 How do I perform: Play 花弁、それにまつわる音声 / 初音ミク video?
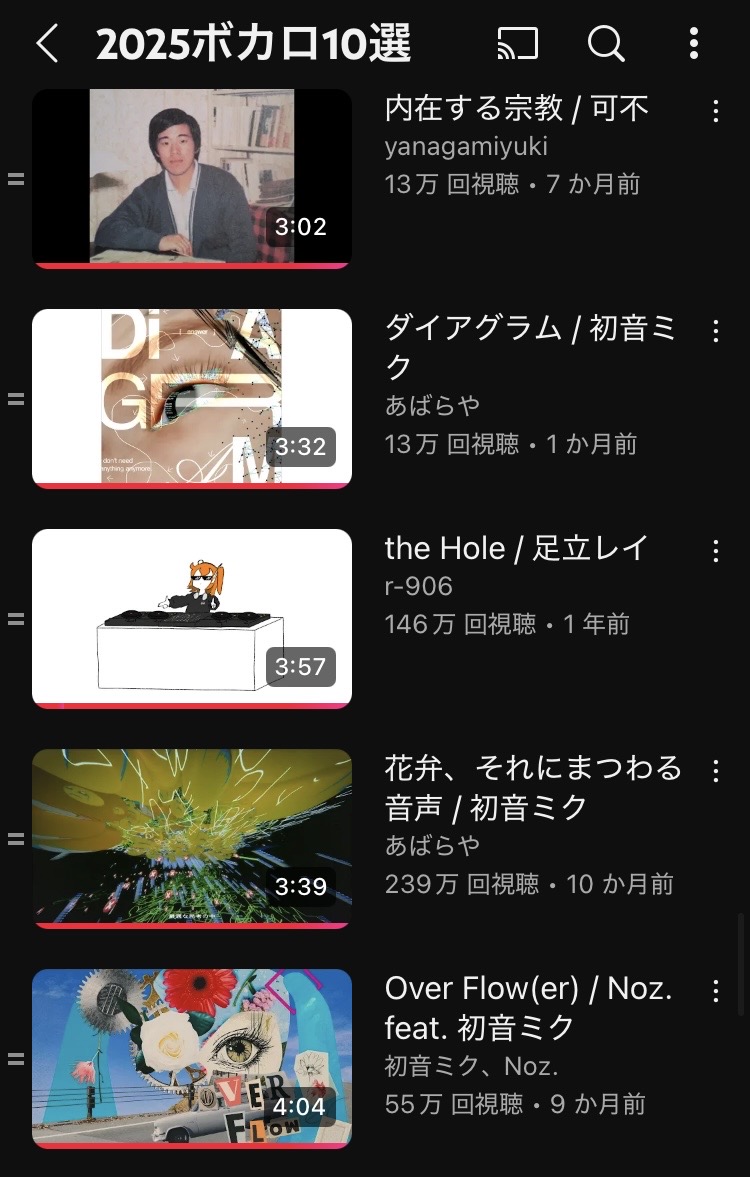tap(192, 837)
